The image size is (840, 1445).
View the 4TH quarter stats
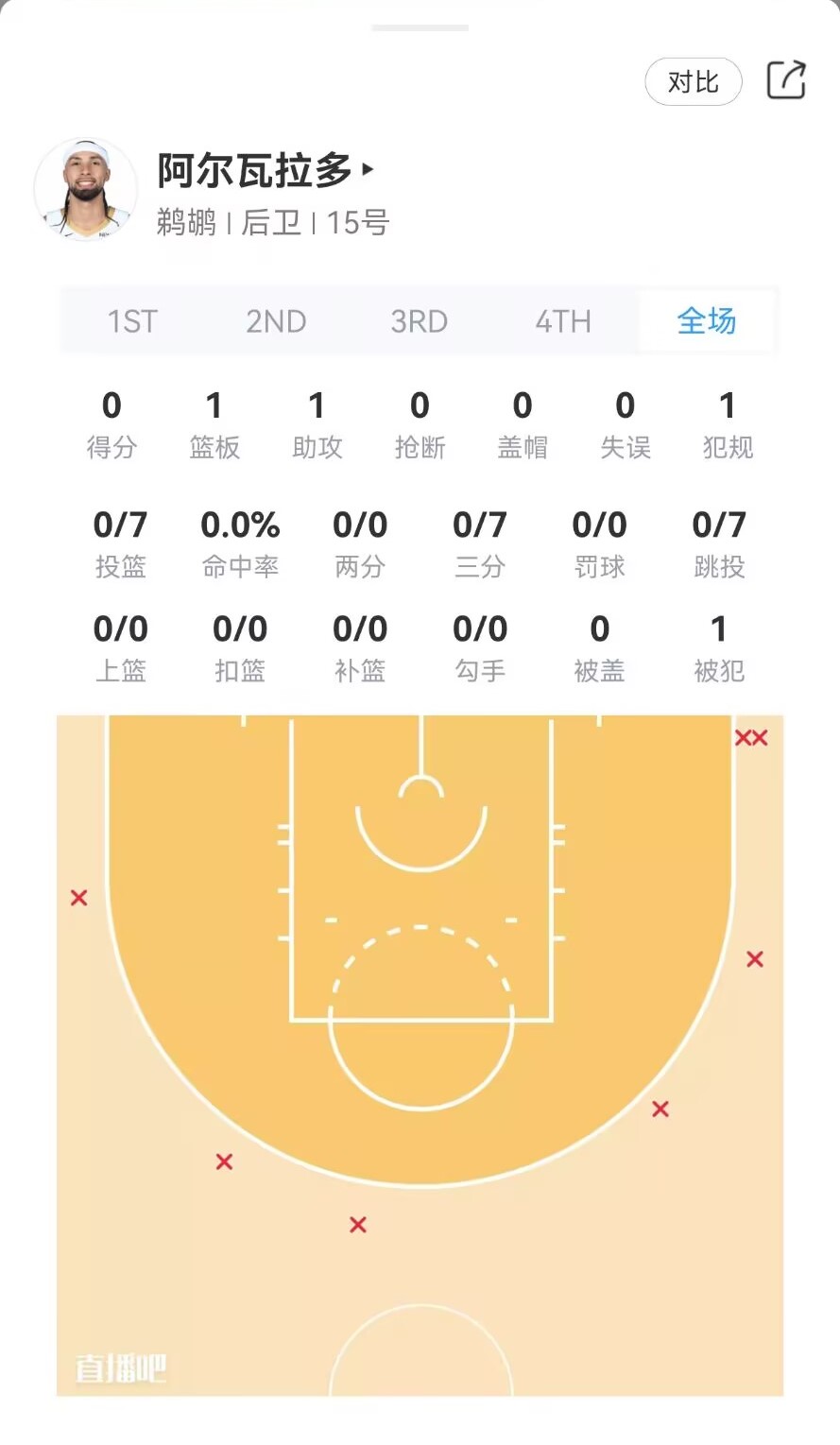coord(563,321)
